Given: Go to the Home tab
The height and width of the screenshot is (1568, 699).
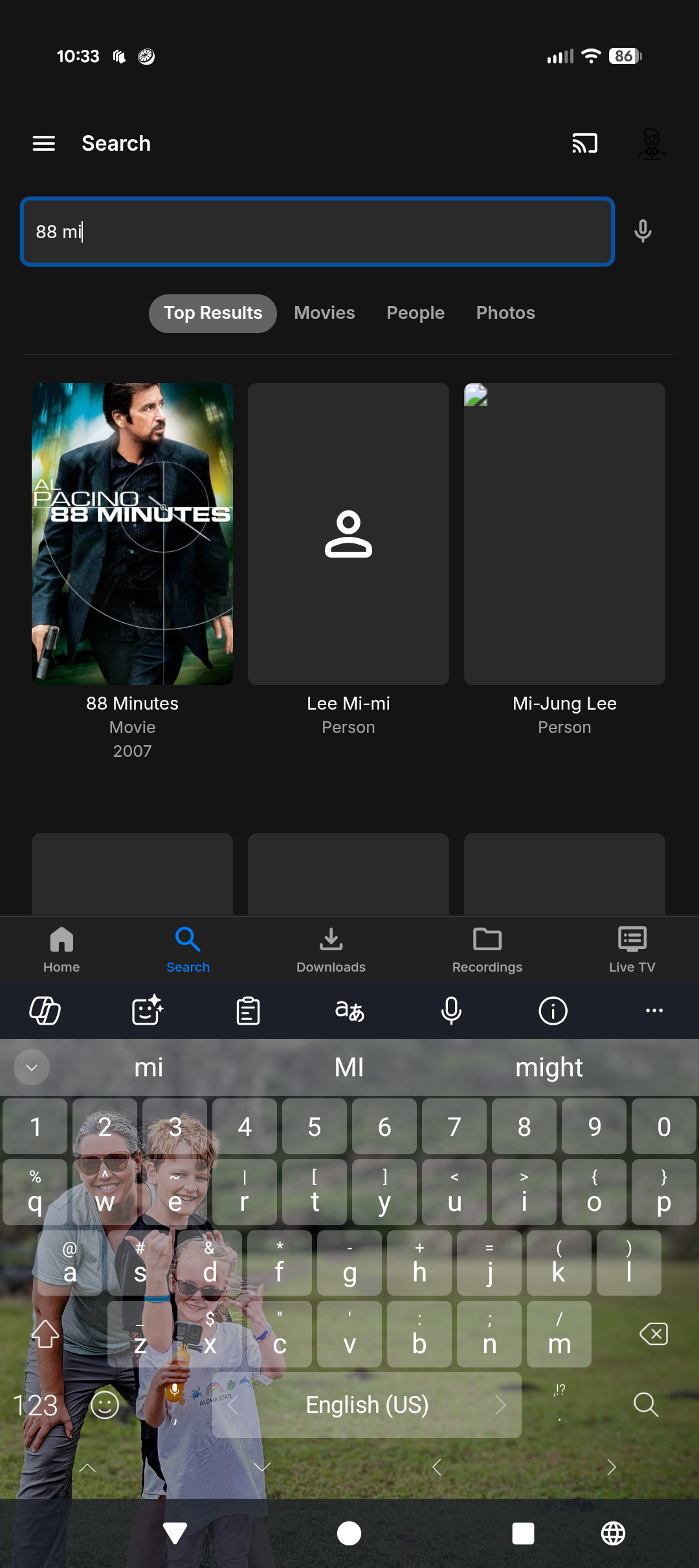Looking at the screenshot, I should click(x=61, y=949).
